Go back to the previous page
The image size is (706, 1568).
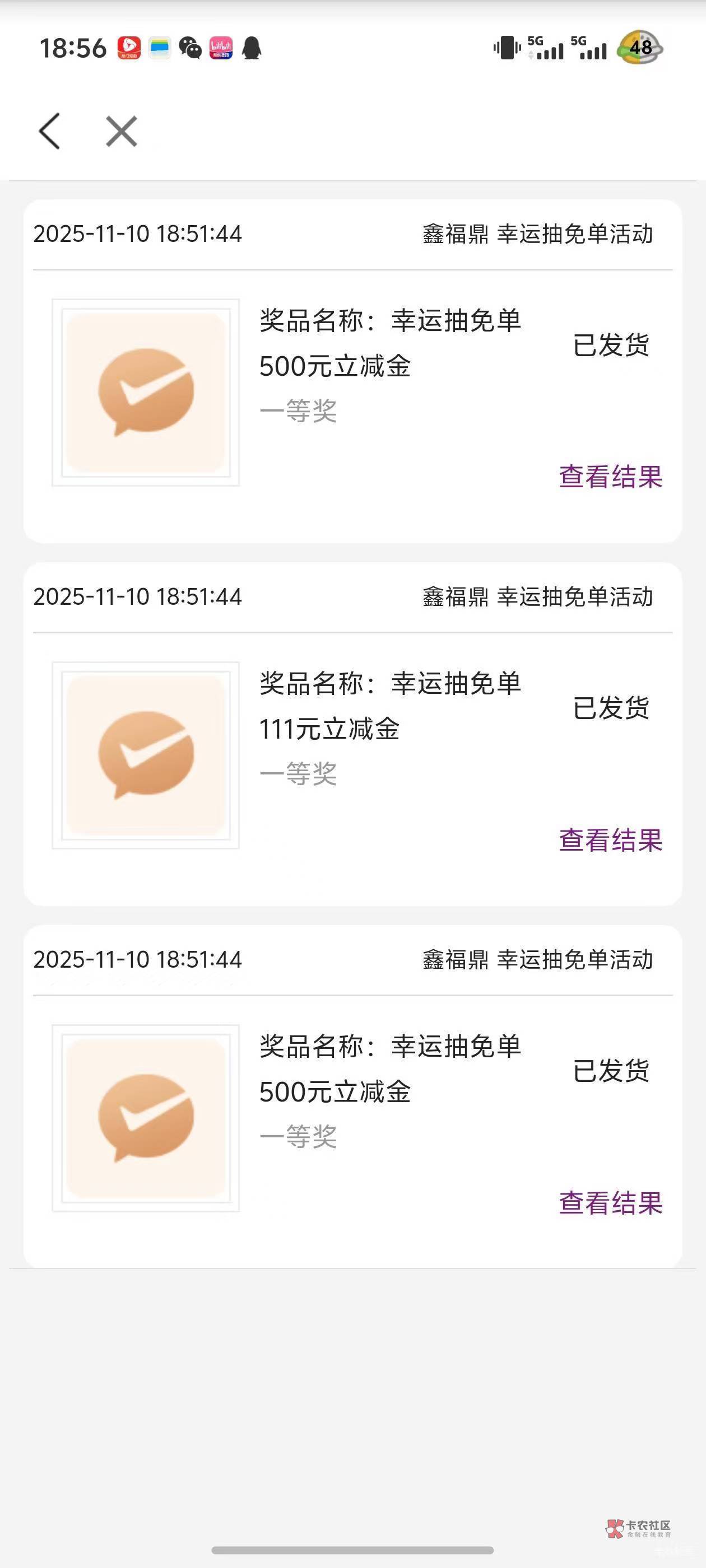[50, 131]
